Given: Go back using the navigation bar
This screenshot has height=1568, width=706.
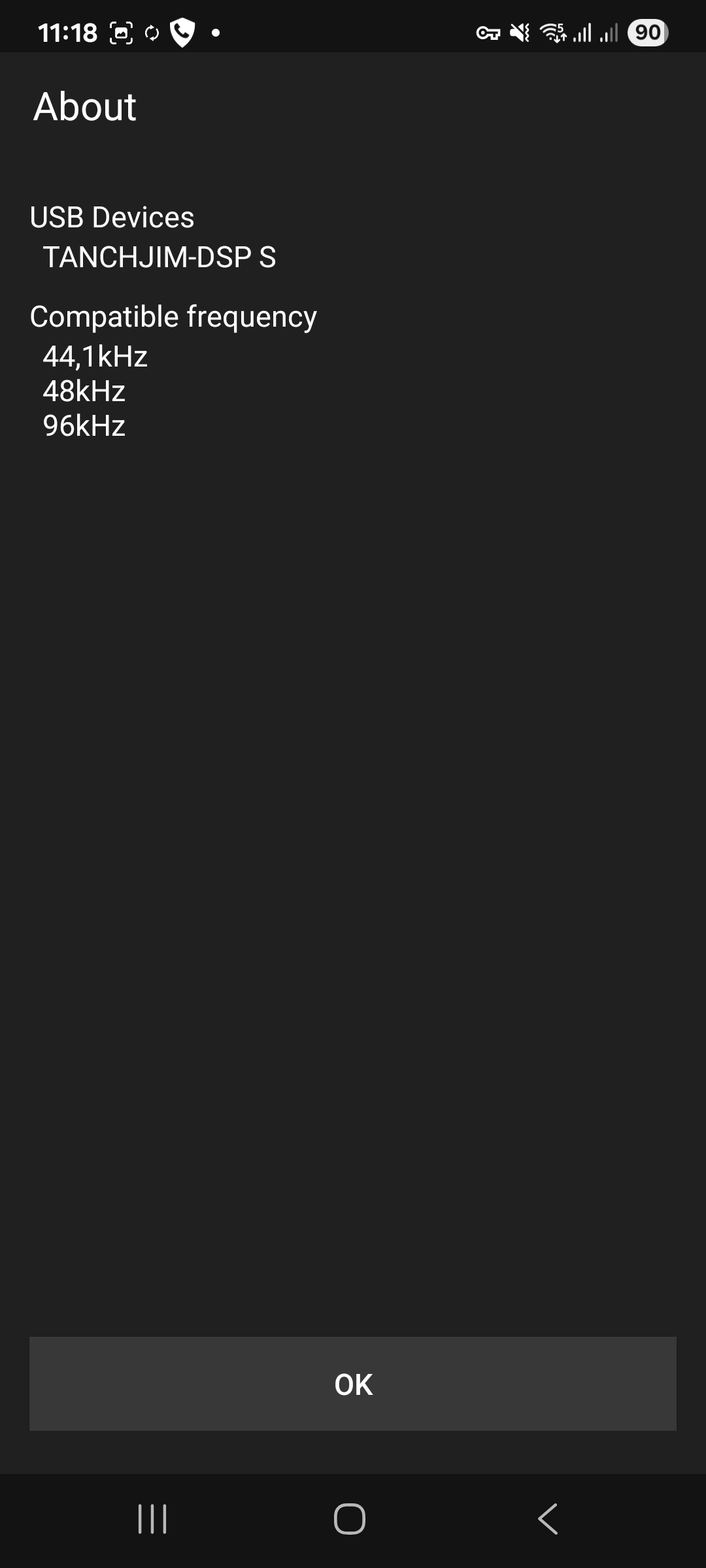Looking at the screenshot, I should [548, 1518].
